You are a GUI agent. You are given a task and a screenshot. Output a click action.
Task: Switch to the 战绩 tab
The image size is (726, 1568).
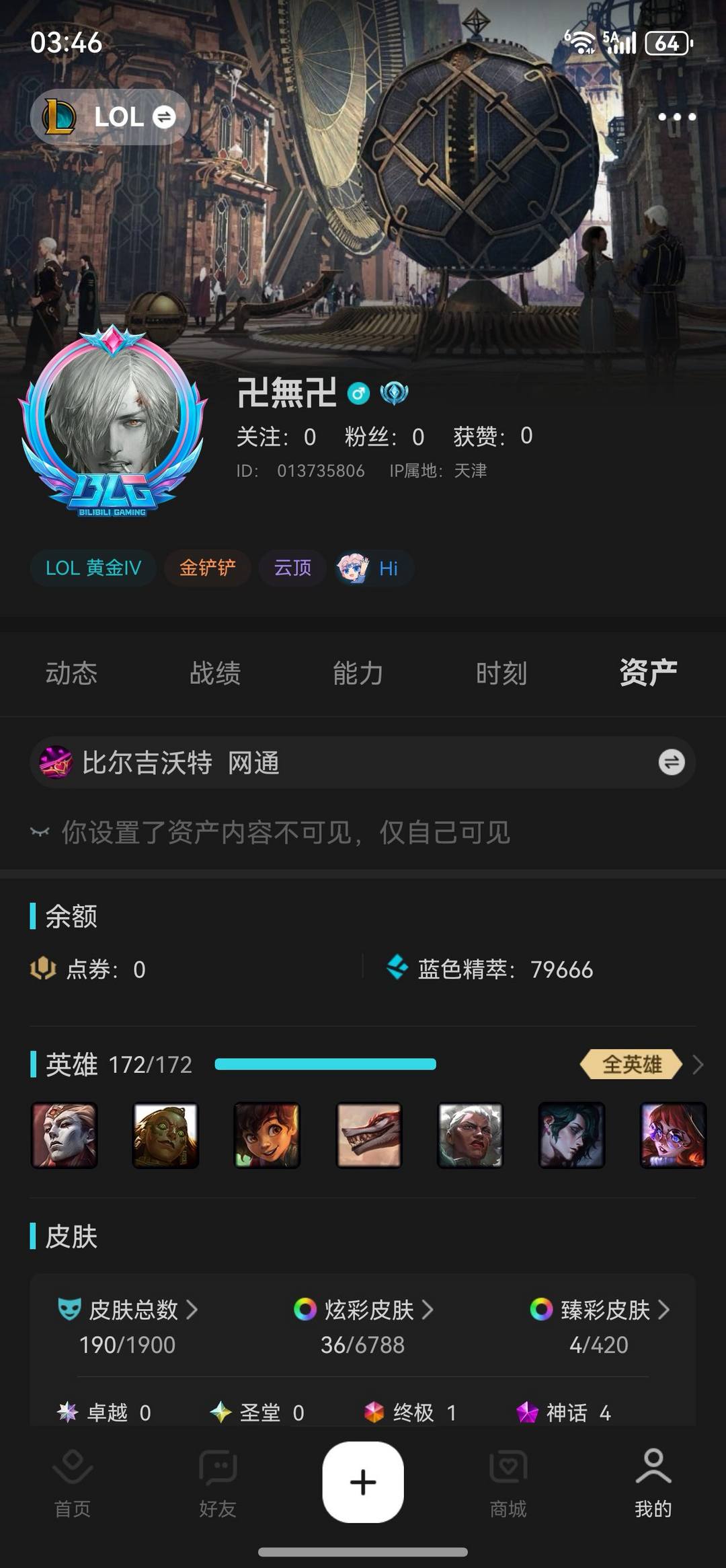(215, 673)
